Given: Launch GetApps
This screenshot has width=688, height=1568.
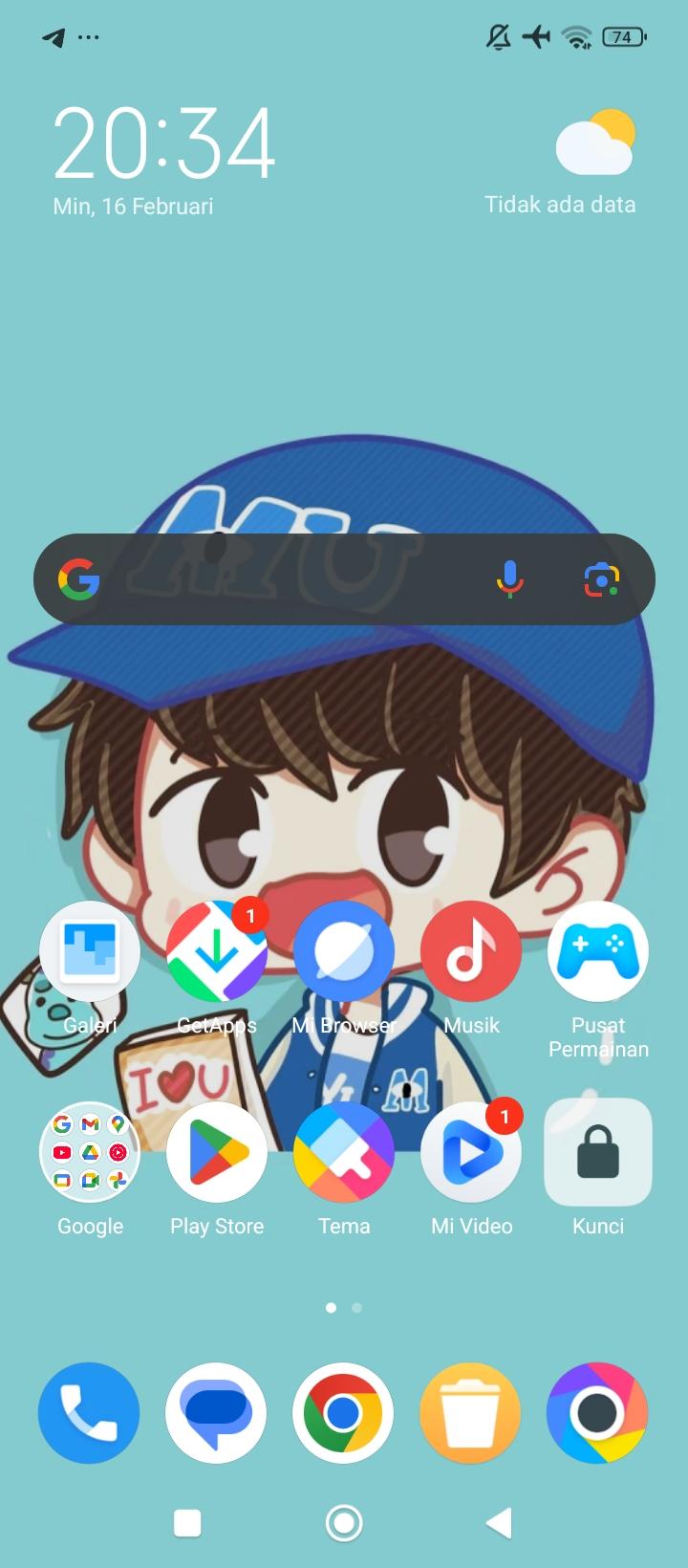Looking at the screenshot, I should point(217,952).
